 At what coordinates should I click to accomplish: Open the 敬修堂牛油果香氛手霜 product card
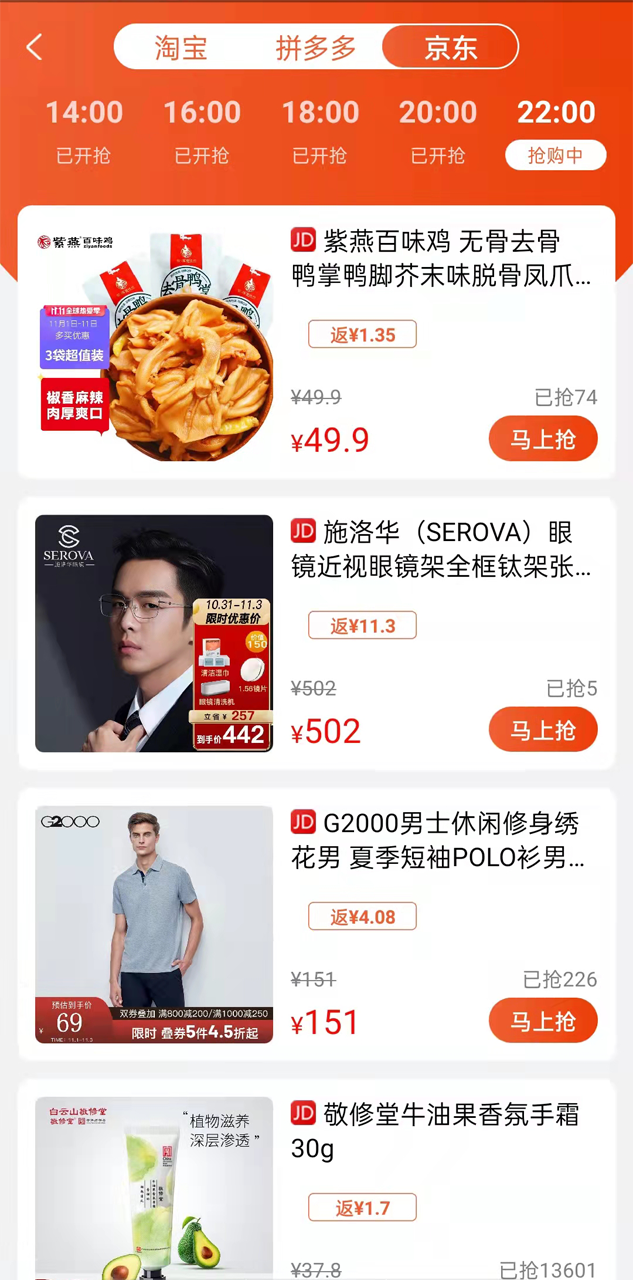(x=440, y=1132)
